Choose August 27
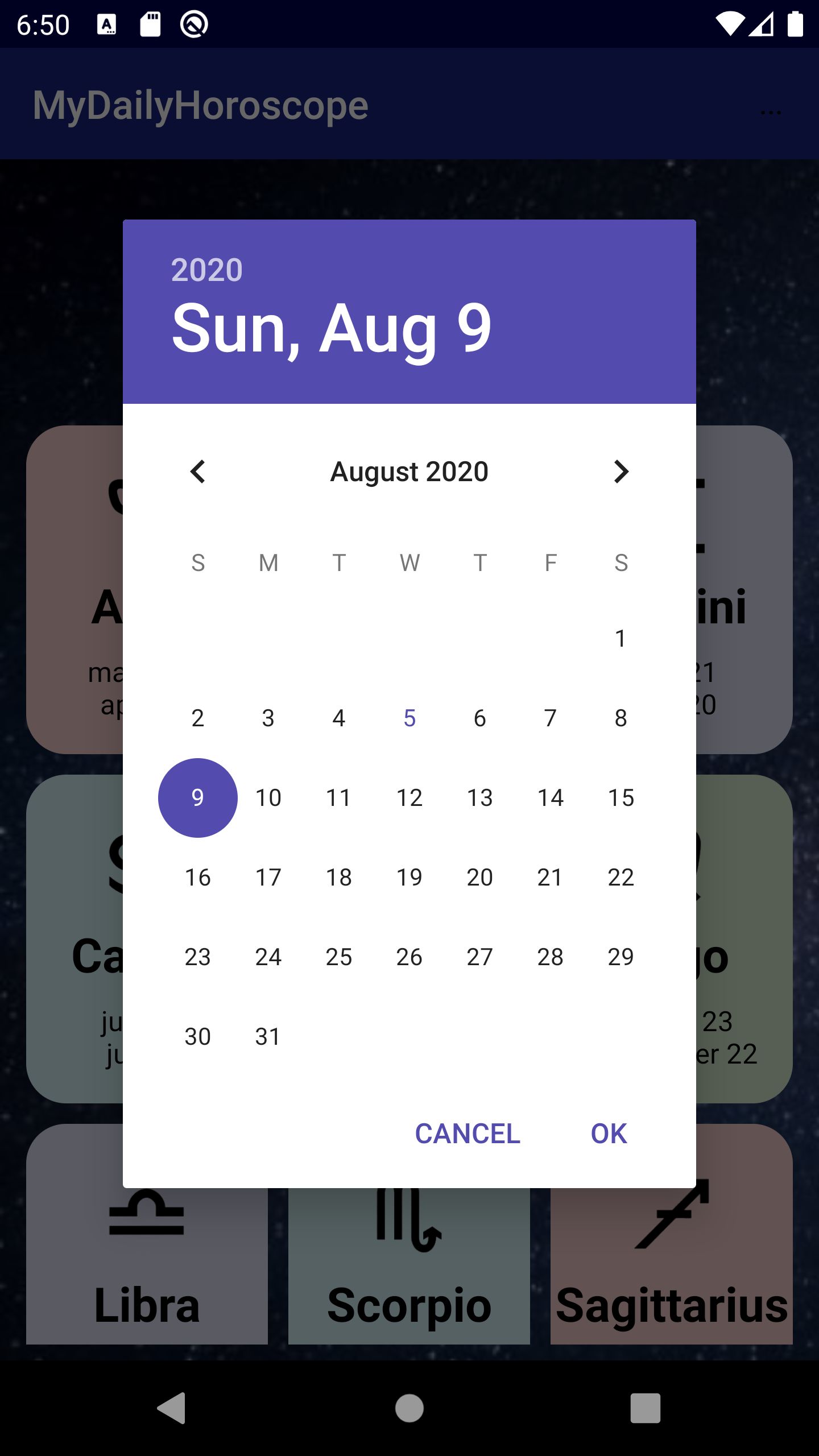819x1456 pixels. click(480, 957)
